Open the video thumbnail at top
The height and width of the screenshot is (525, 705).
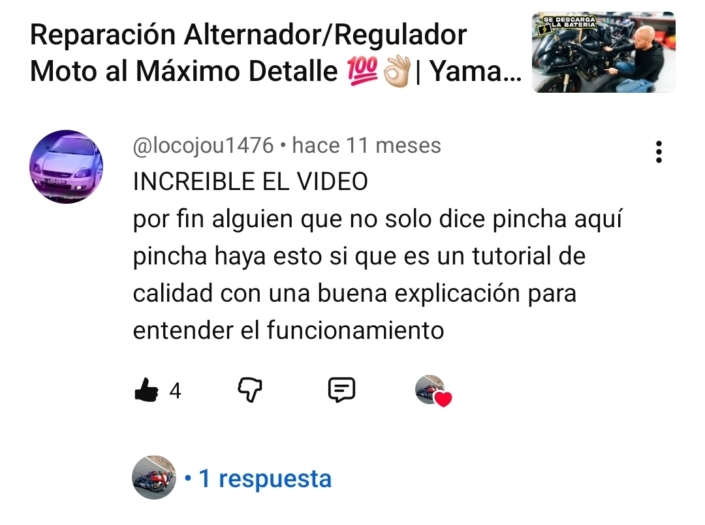tap(603, 53)
